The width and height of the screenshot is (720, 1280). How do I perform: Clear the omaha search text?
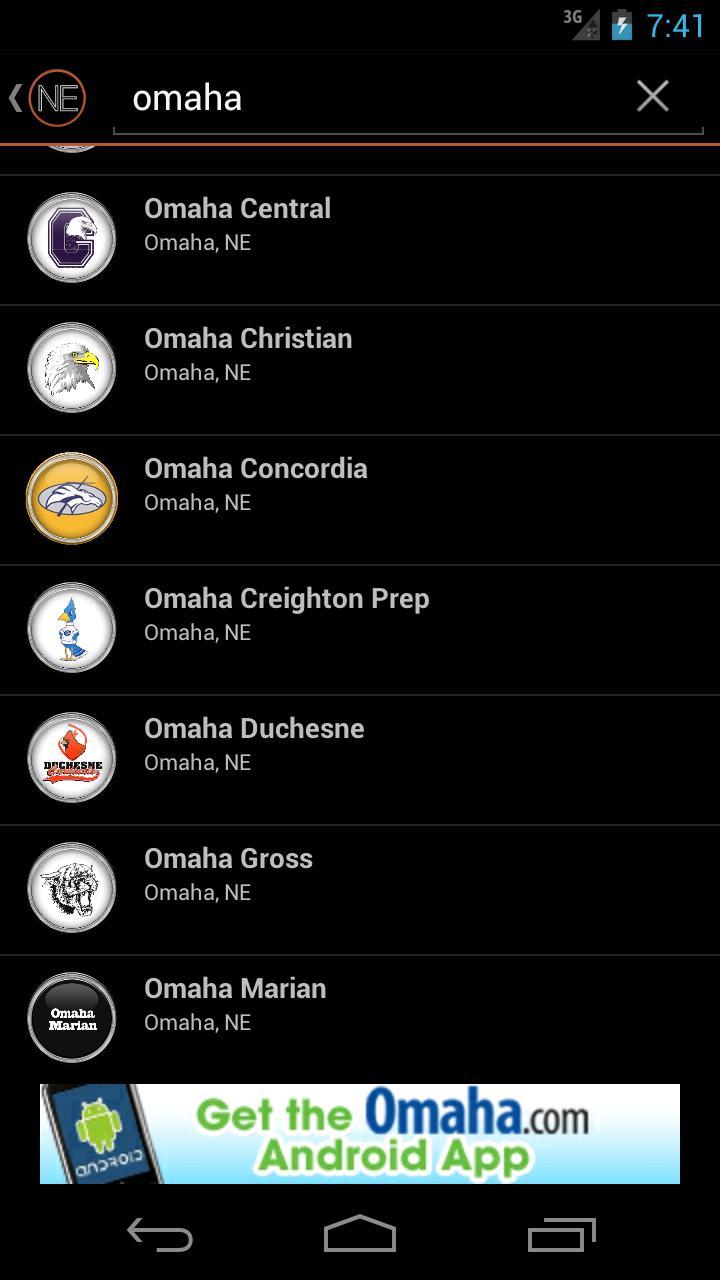click(x=653, y=97)
